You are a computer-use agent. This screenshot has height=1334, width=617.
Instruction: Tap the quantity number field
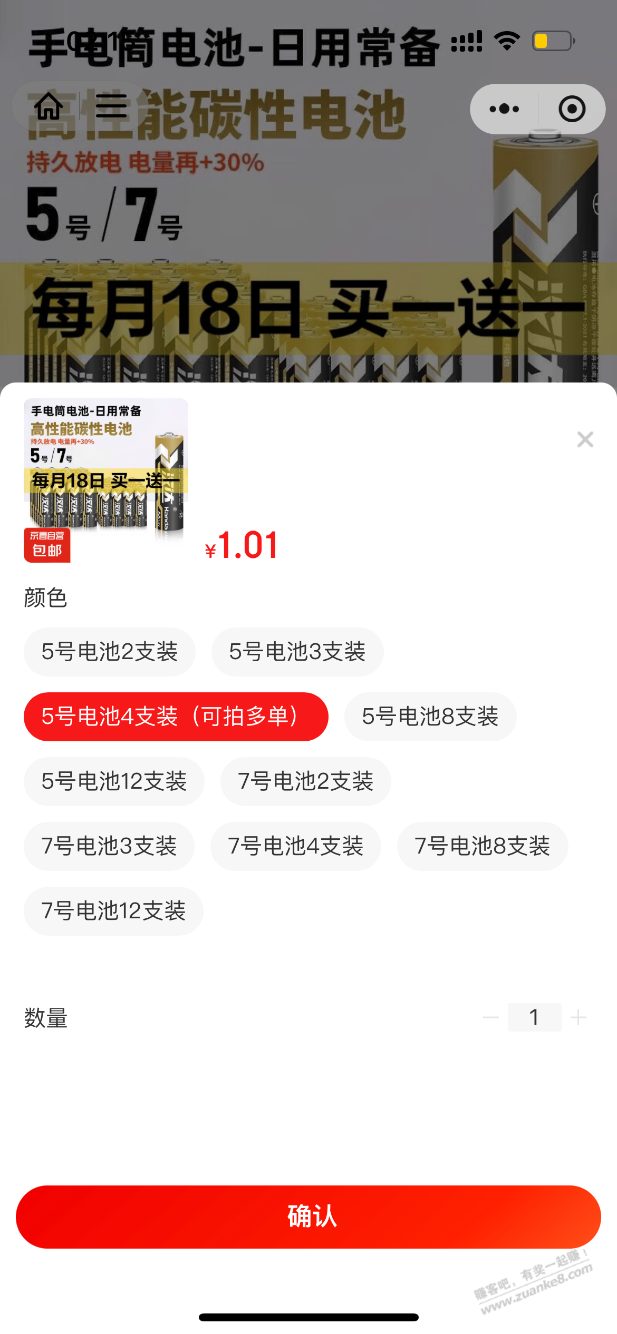(534, 1018)
